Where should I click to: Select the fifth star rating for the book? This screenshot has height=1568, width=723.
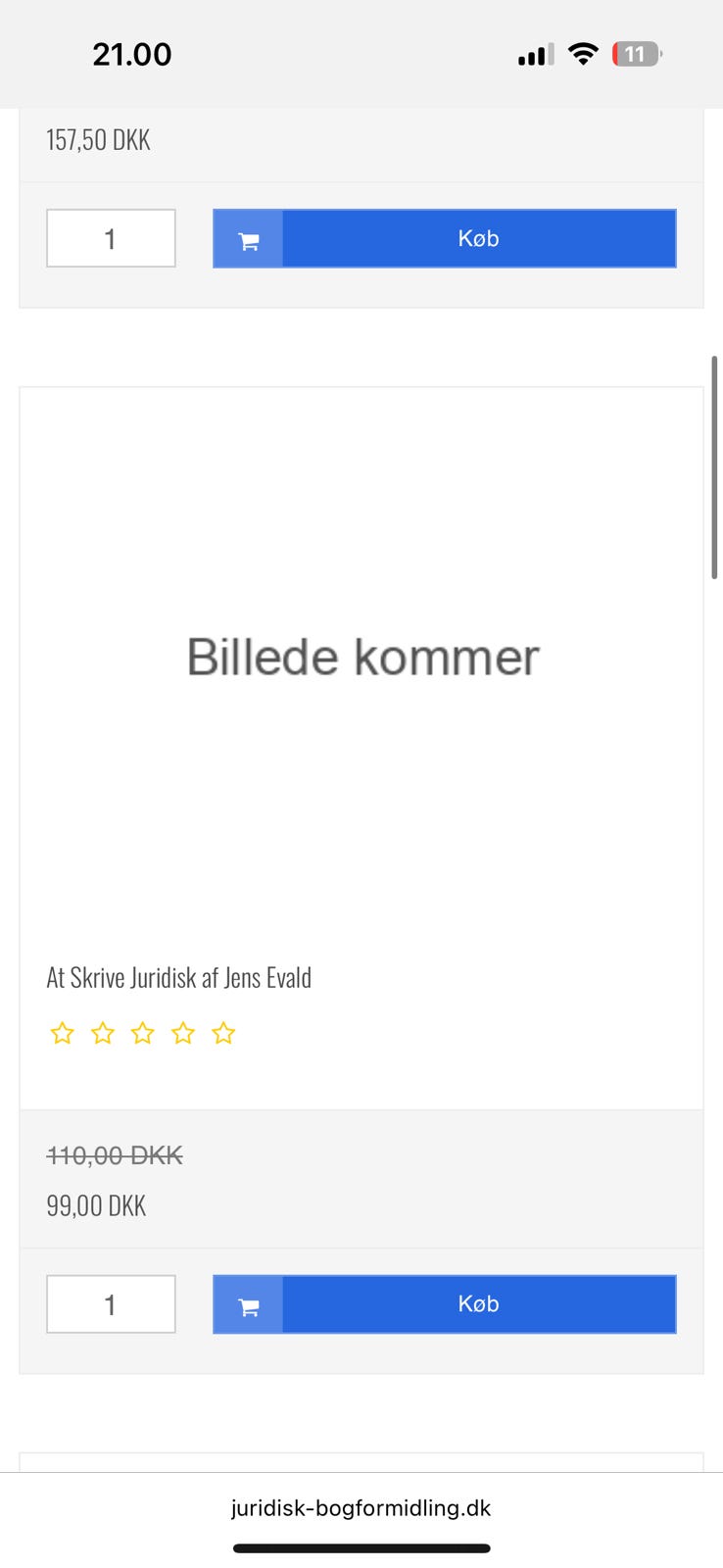click(x=223, y=1032)
